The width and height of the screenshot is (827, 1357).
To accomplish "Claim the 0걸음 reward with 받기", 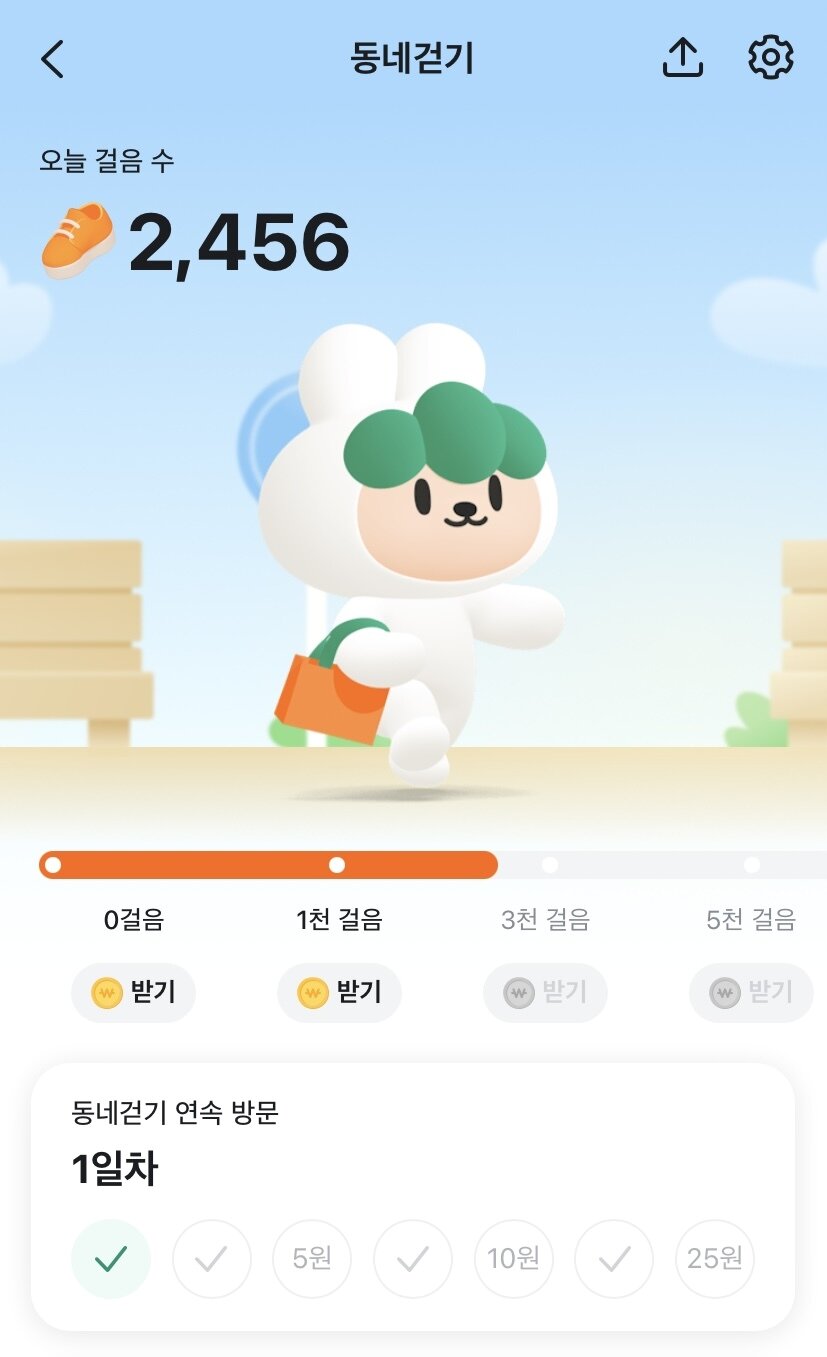I will pyautogui.click(x=133, y=993).
